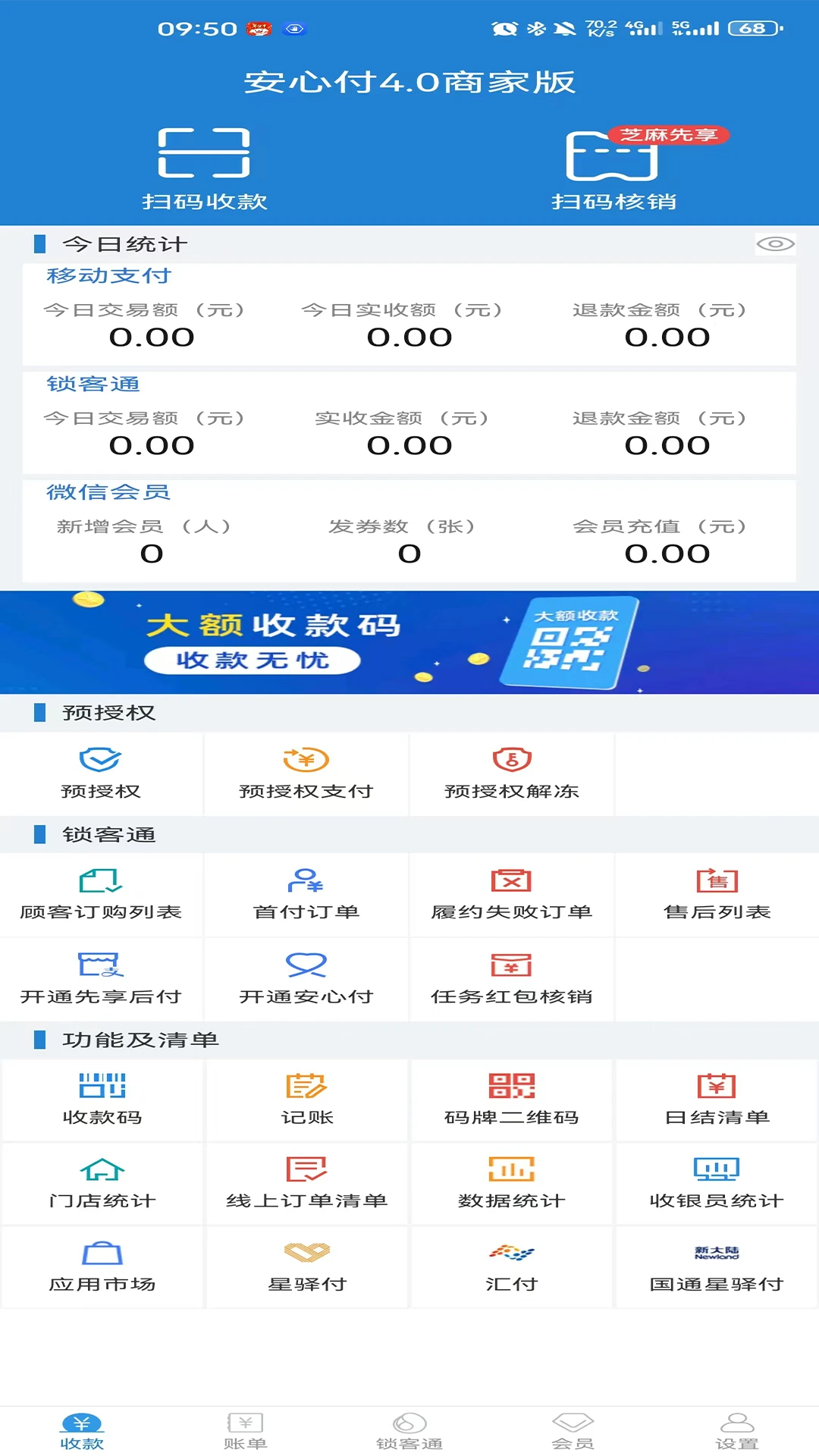Select 开通先享后付
This screenshot has width=819, height=1456.
(102, 979)
